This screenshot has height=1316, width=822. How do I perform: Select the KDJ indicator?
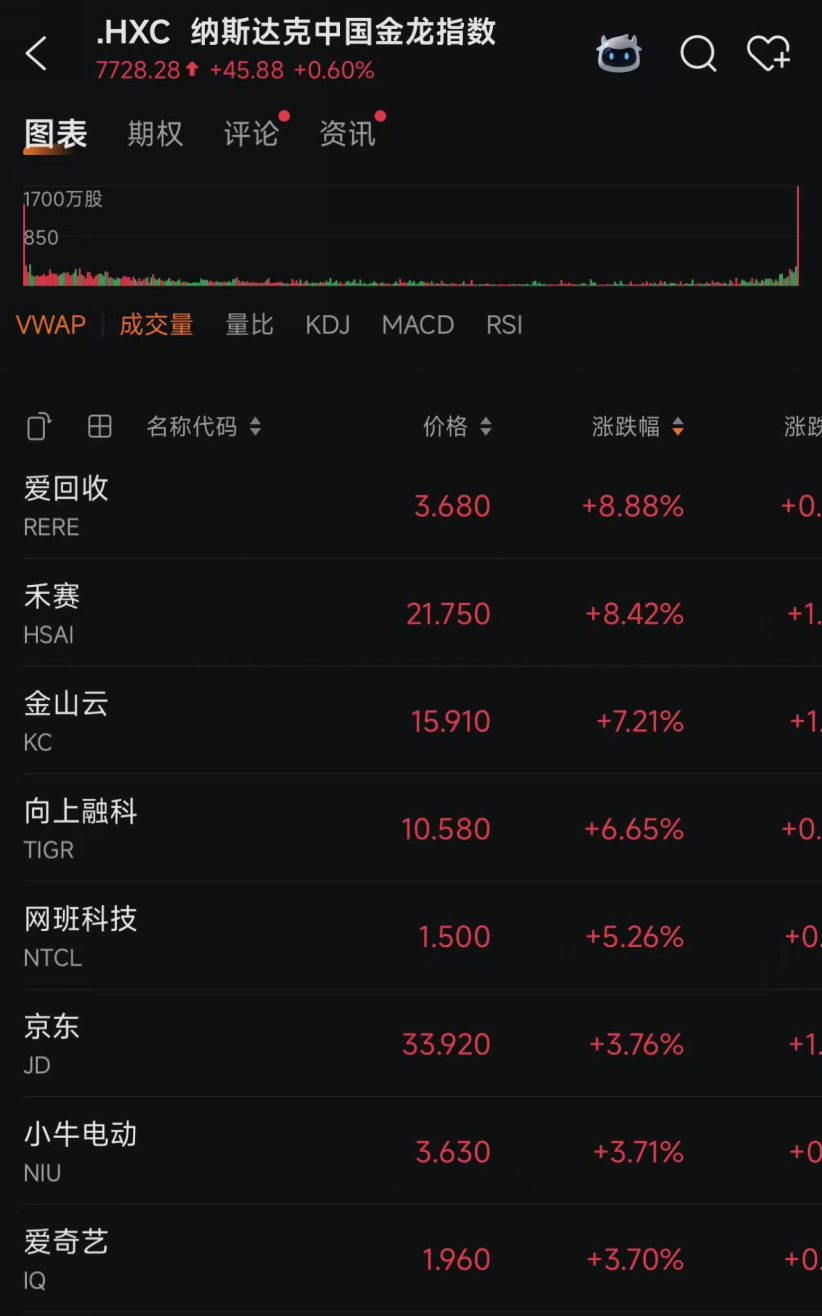328,325
